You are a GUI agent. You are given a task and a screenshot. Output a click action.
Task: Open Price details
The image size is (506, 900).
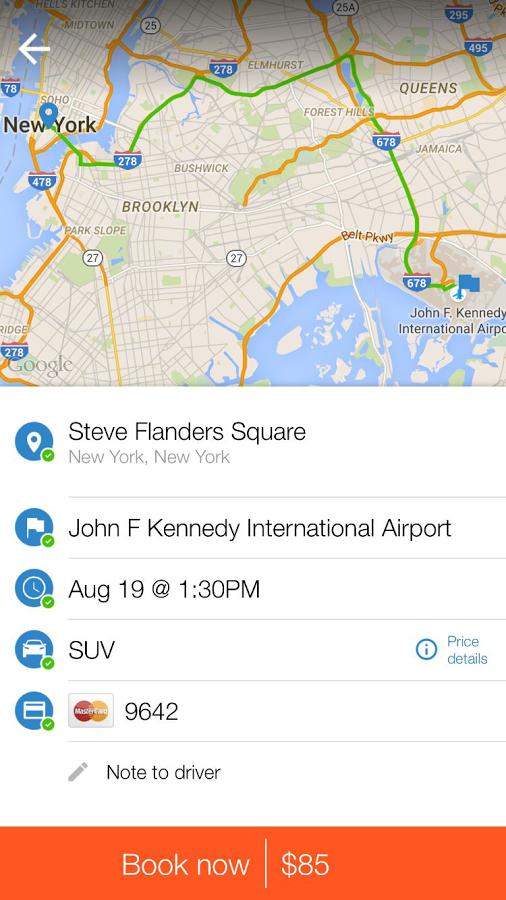point(451,650)
